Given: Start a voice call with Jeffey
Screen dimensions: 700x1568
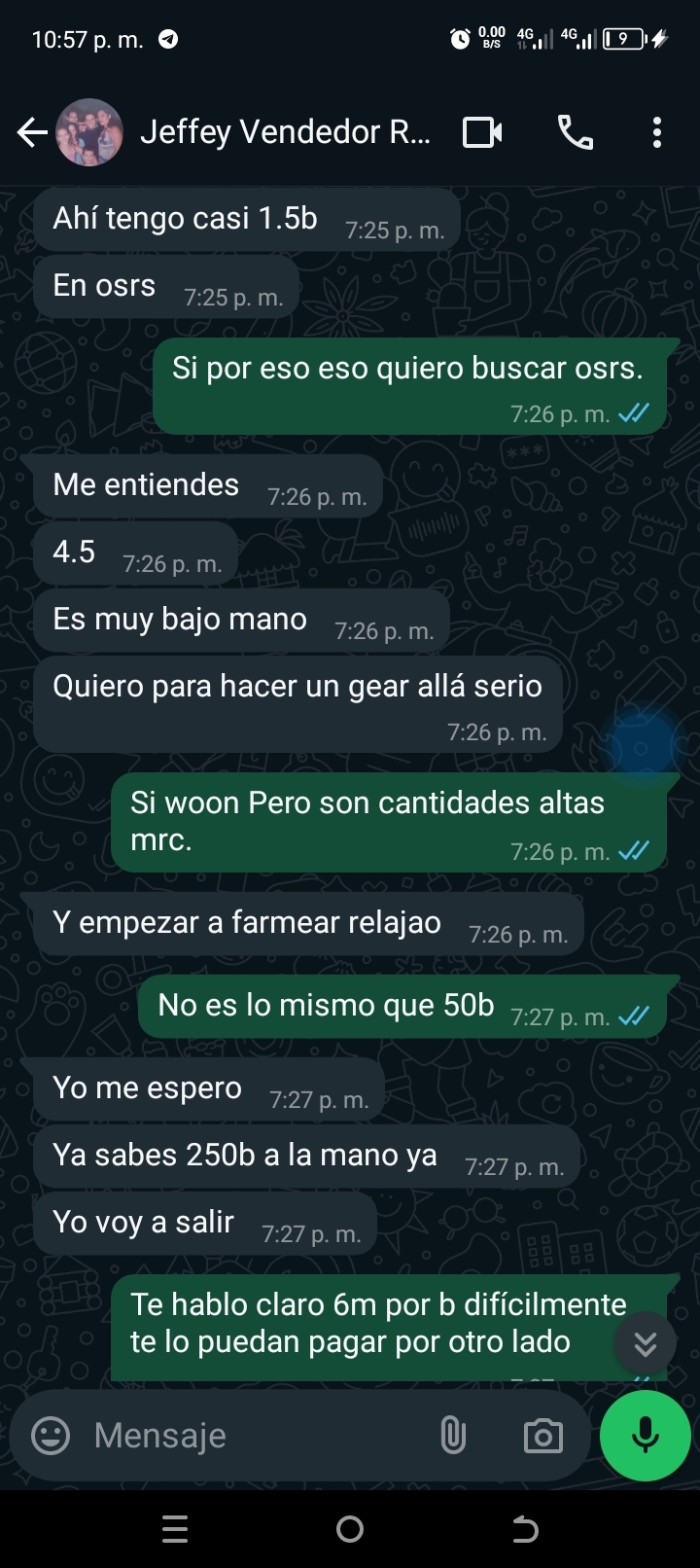Looking at the screenshot, I should (x=575, y=132).
